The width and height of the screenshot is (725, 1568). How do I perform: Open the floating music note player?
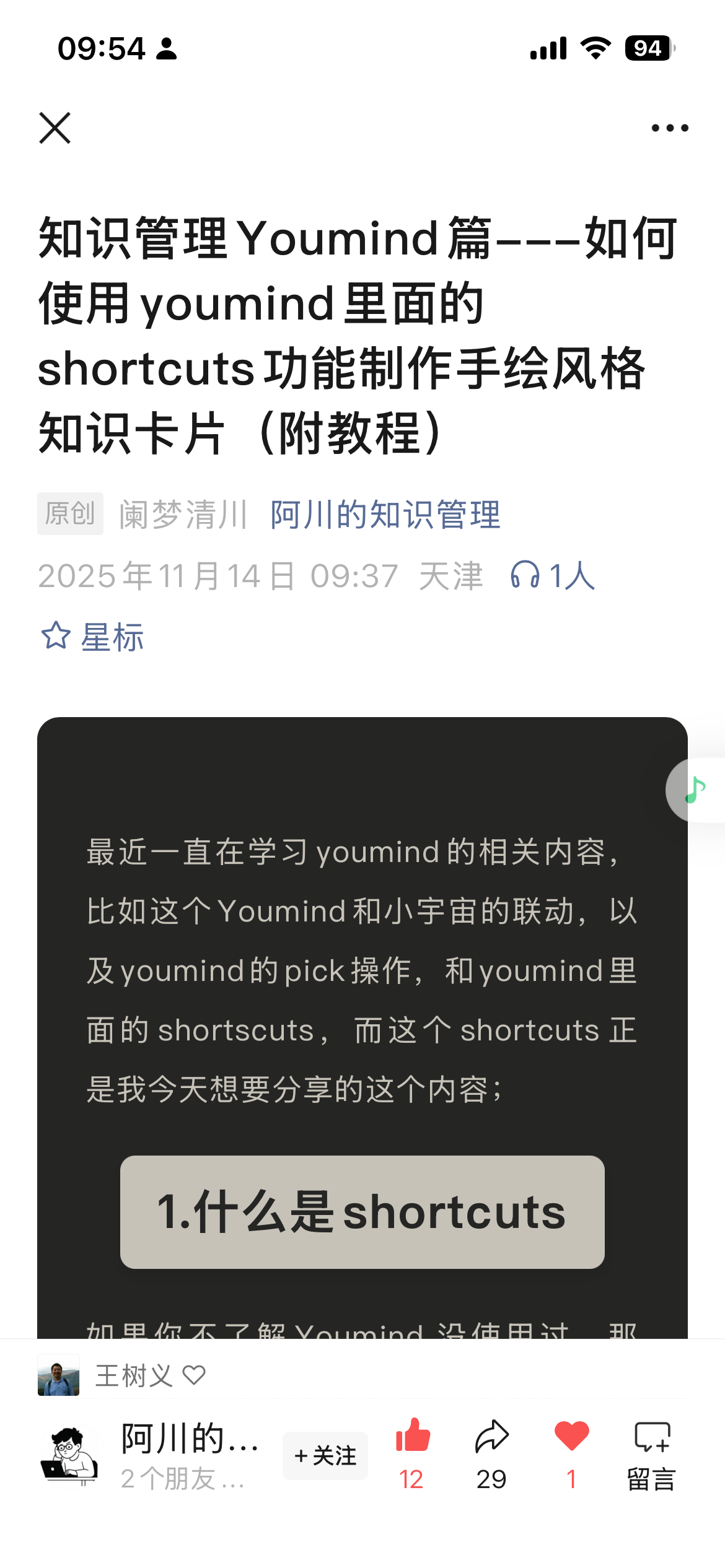[695, 790]
